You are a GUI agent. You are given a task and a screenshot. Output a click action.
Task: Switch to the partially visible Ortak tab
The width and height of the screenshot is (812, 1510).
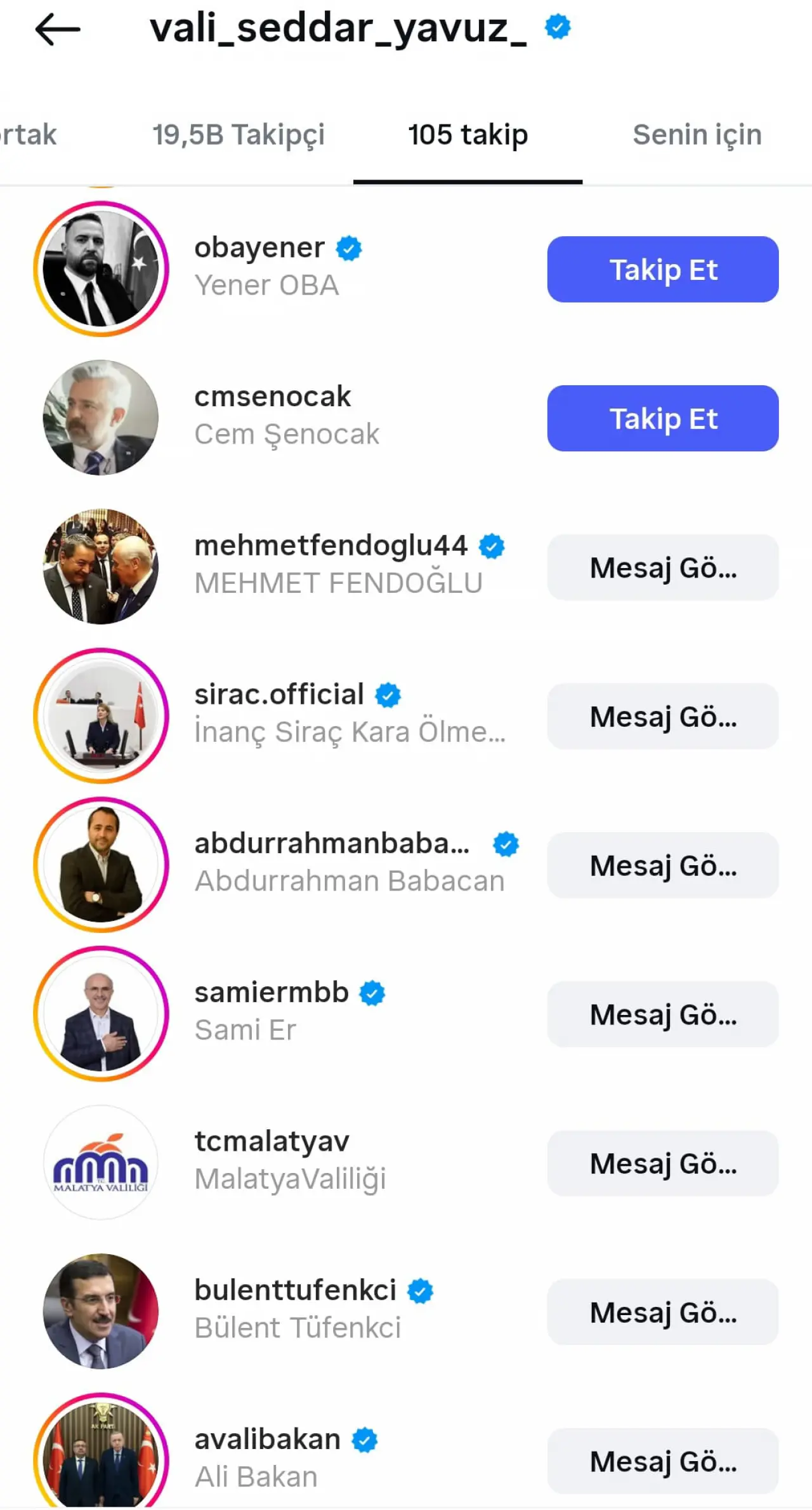(29, 135)
